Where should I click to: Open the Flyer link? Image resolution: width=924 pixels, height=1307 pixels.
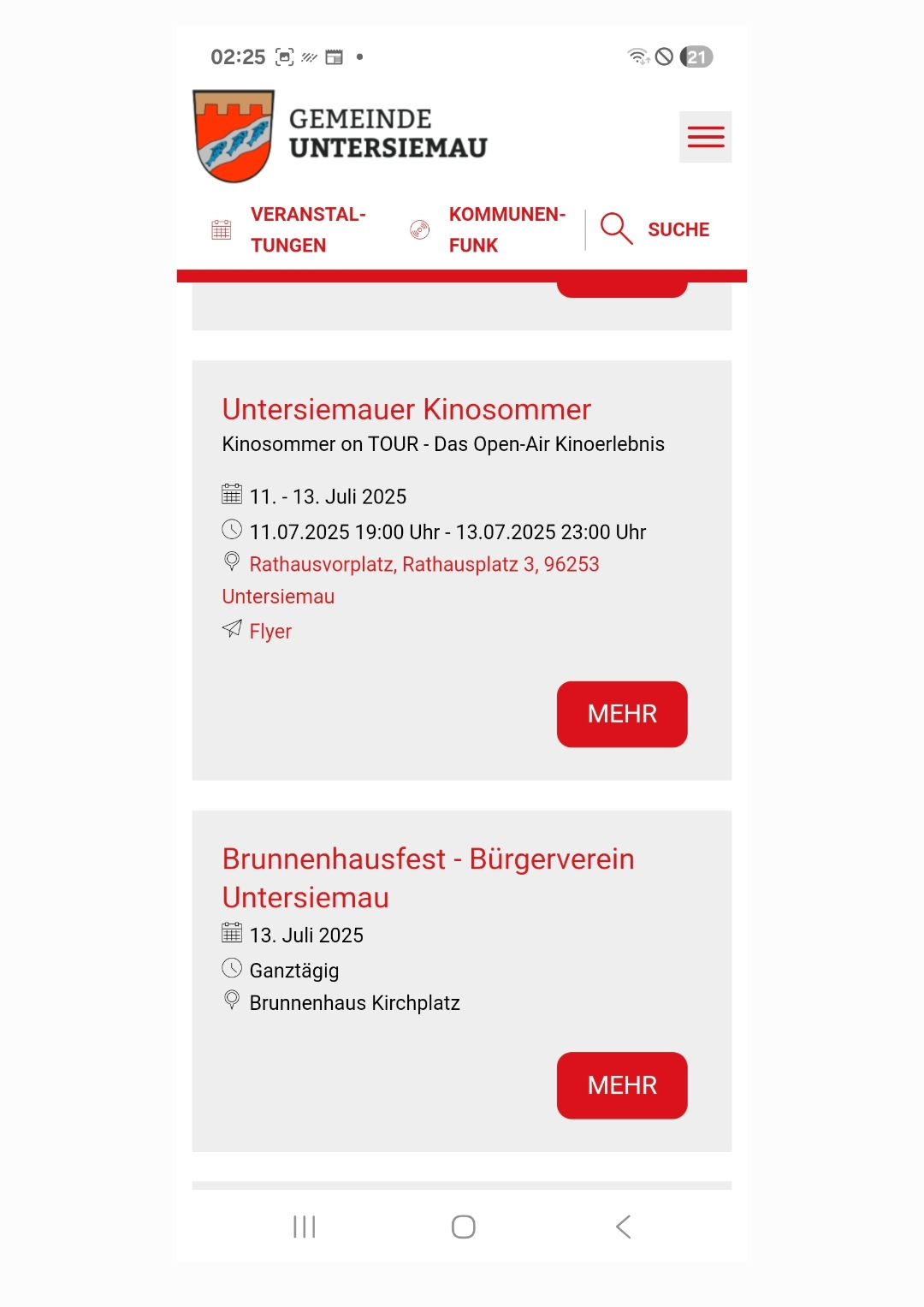(269, 632)
